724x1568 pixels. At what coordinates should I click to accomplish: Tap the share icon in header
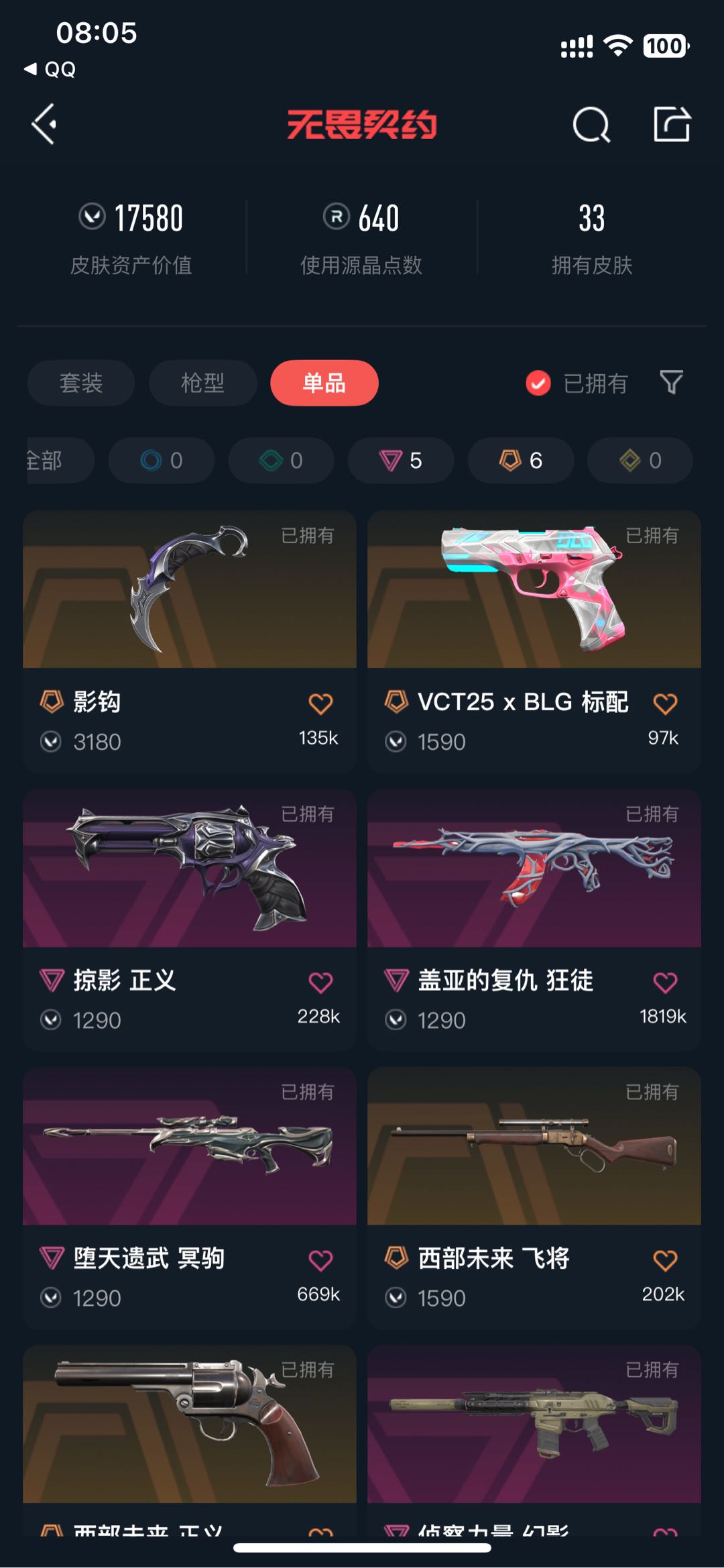point(672,124)
